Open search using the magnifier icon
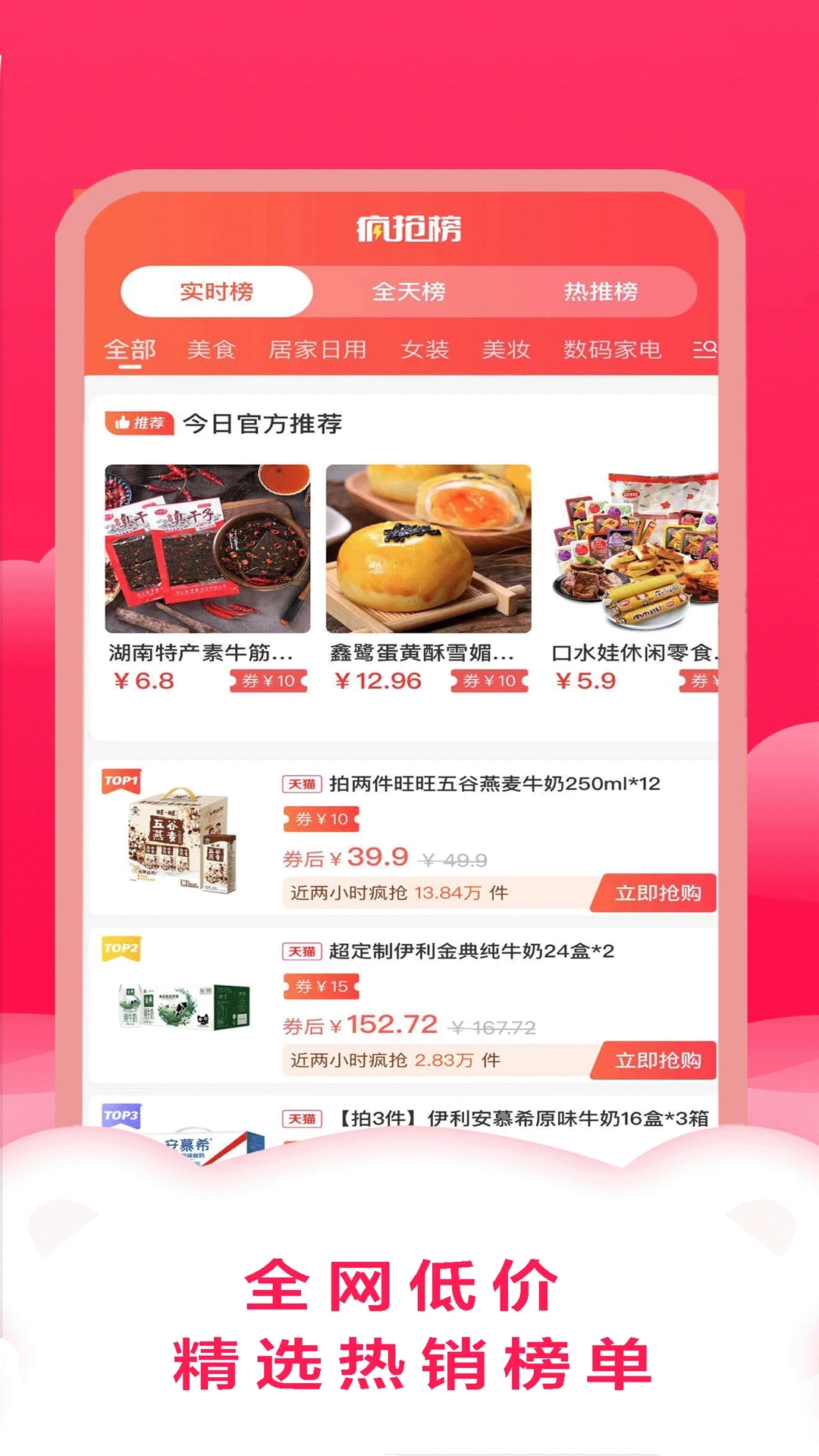Image resolution: width=819 pixels, height=1456 pixels. pos(704,348)
